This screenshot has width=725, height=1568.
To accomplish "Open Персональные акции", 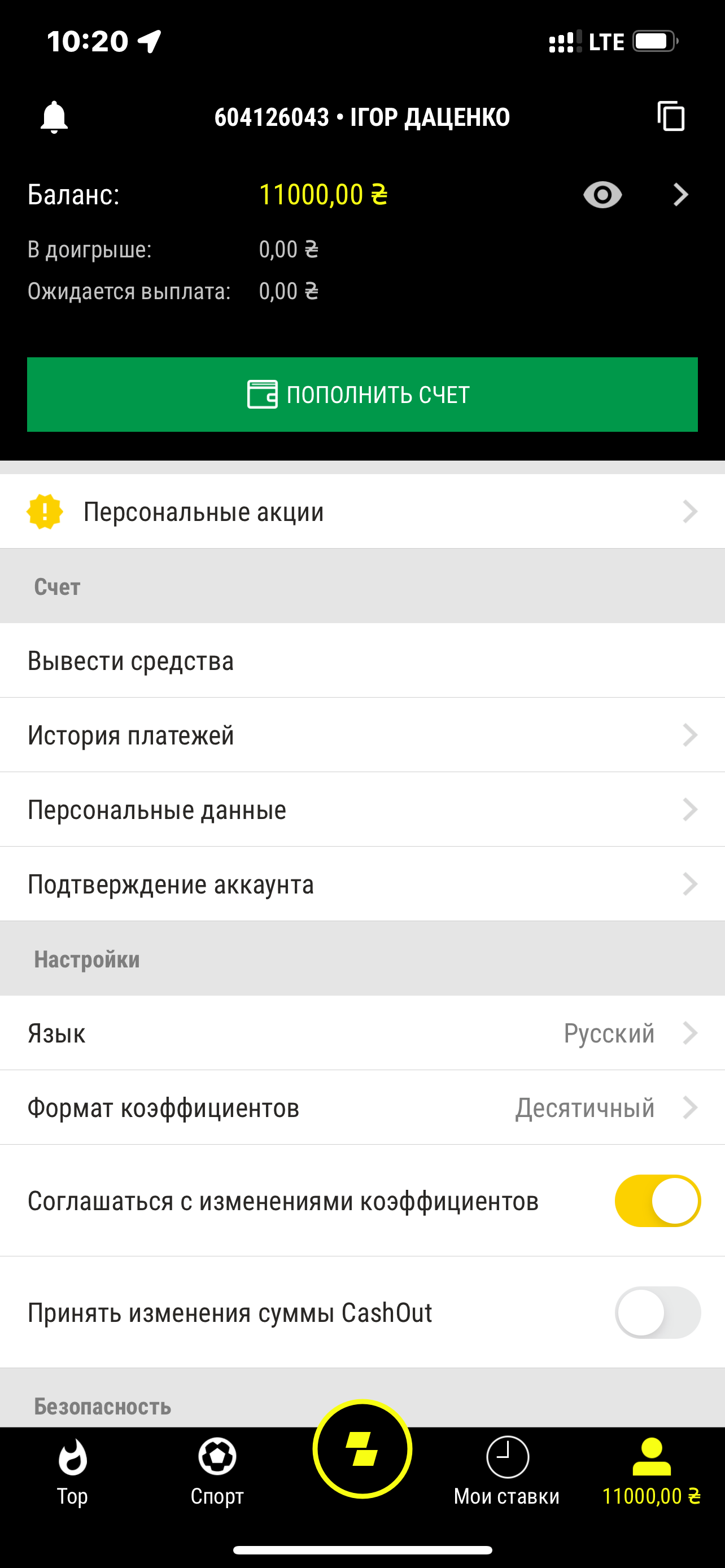I will point(362,512).
